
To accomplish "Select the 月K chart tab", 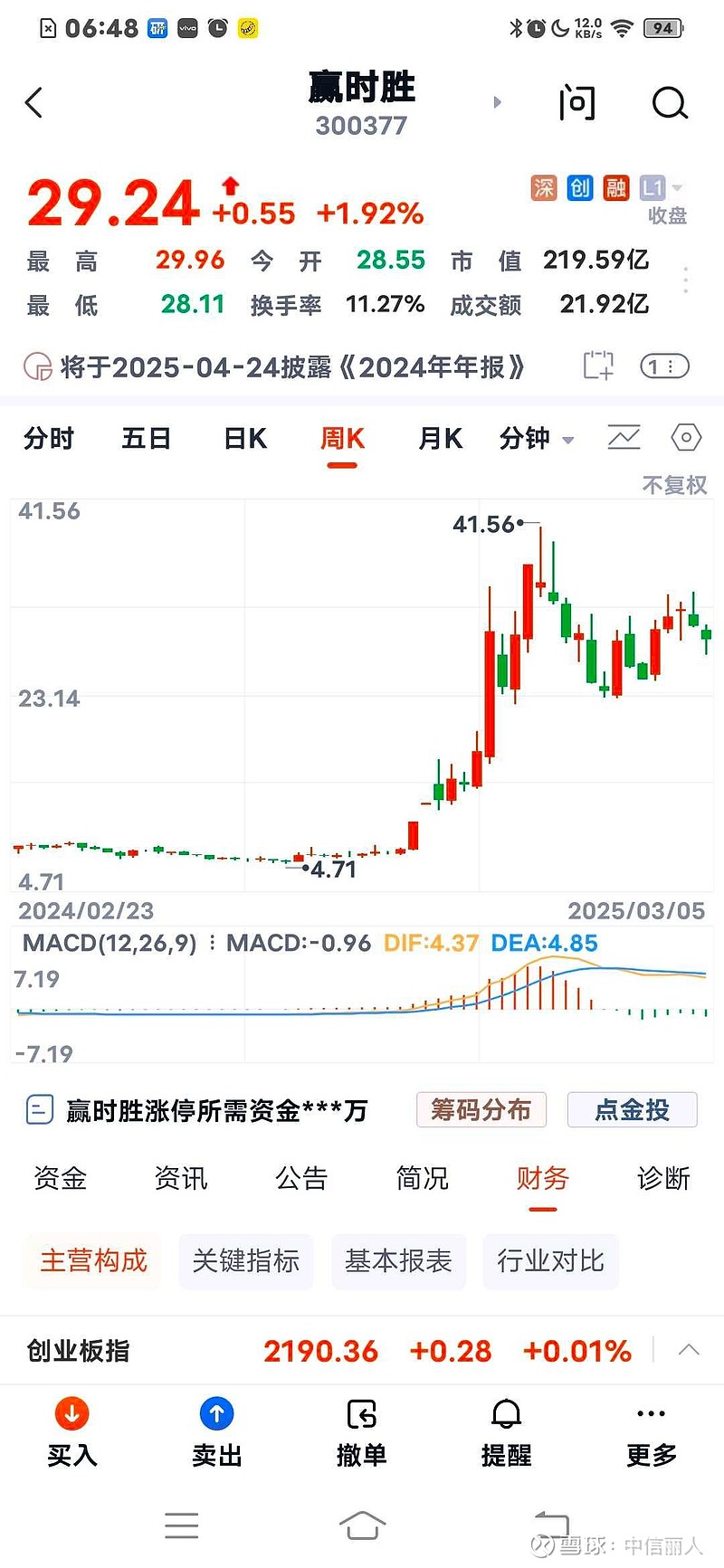I will click(x=440, y=439).
